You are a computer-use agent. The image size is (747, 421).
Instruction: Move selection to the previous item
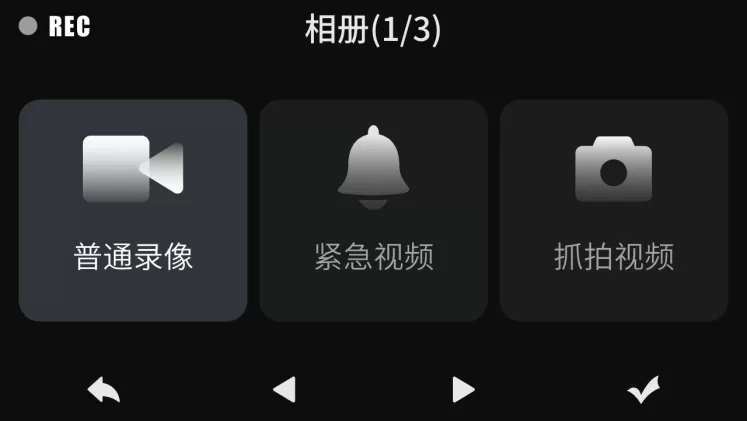(x=284, y=389)
